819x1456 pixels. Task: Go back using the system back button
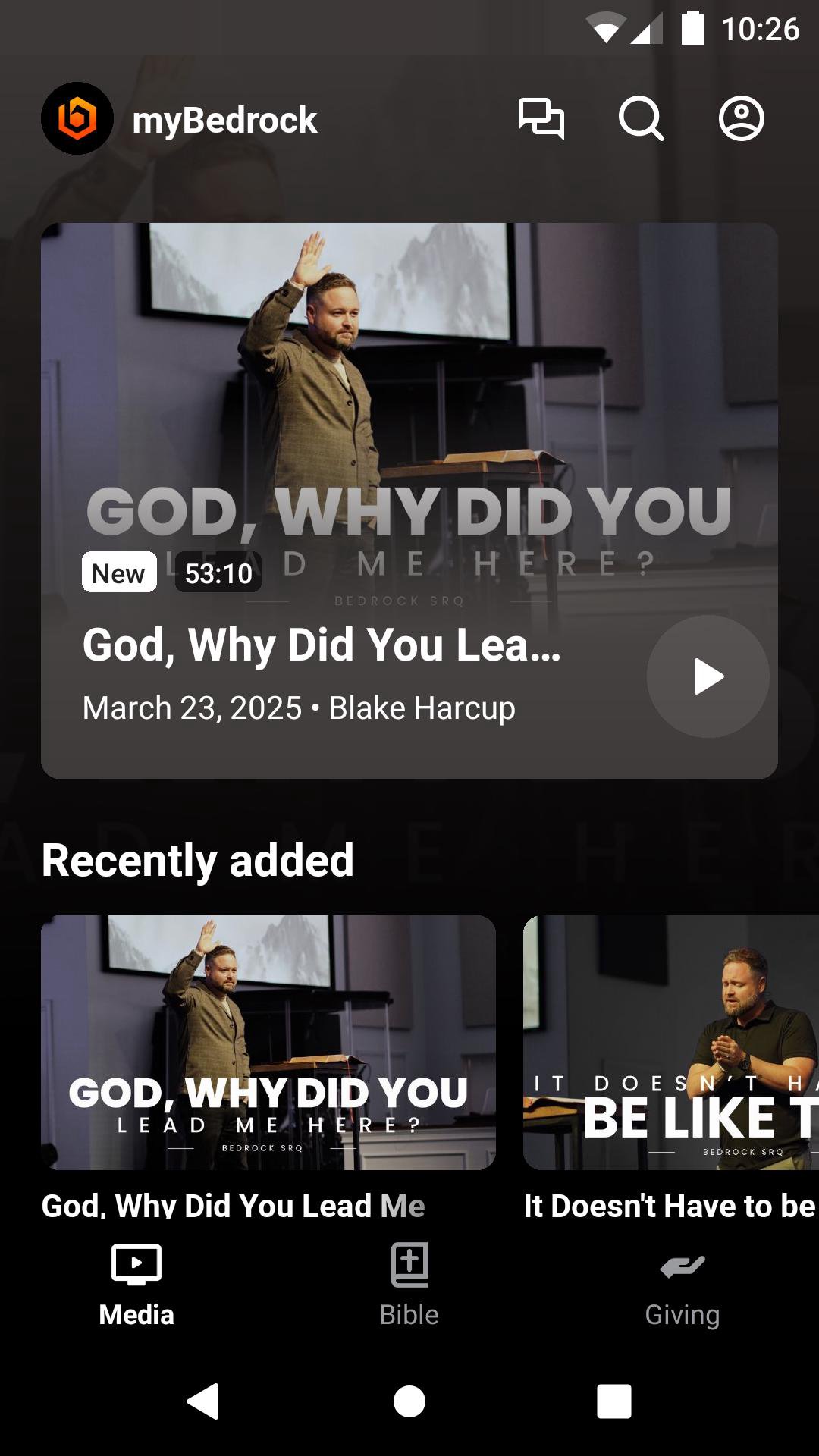tap(203, 1401)
